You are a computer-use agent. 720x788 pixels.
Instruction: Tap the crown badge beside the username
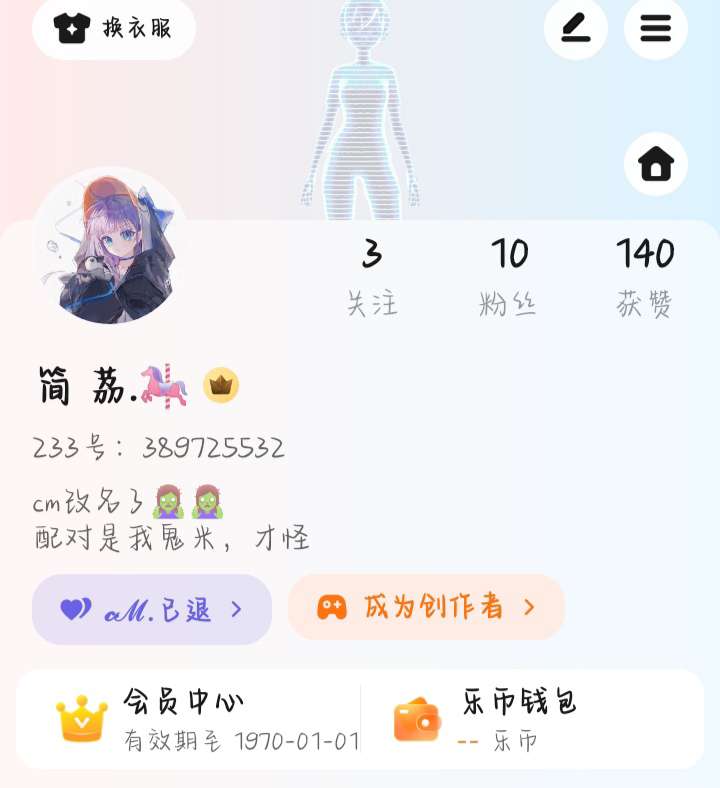point(221,385)
